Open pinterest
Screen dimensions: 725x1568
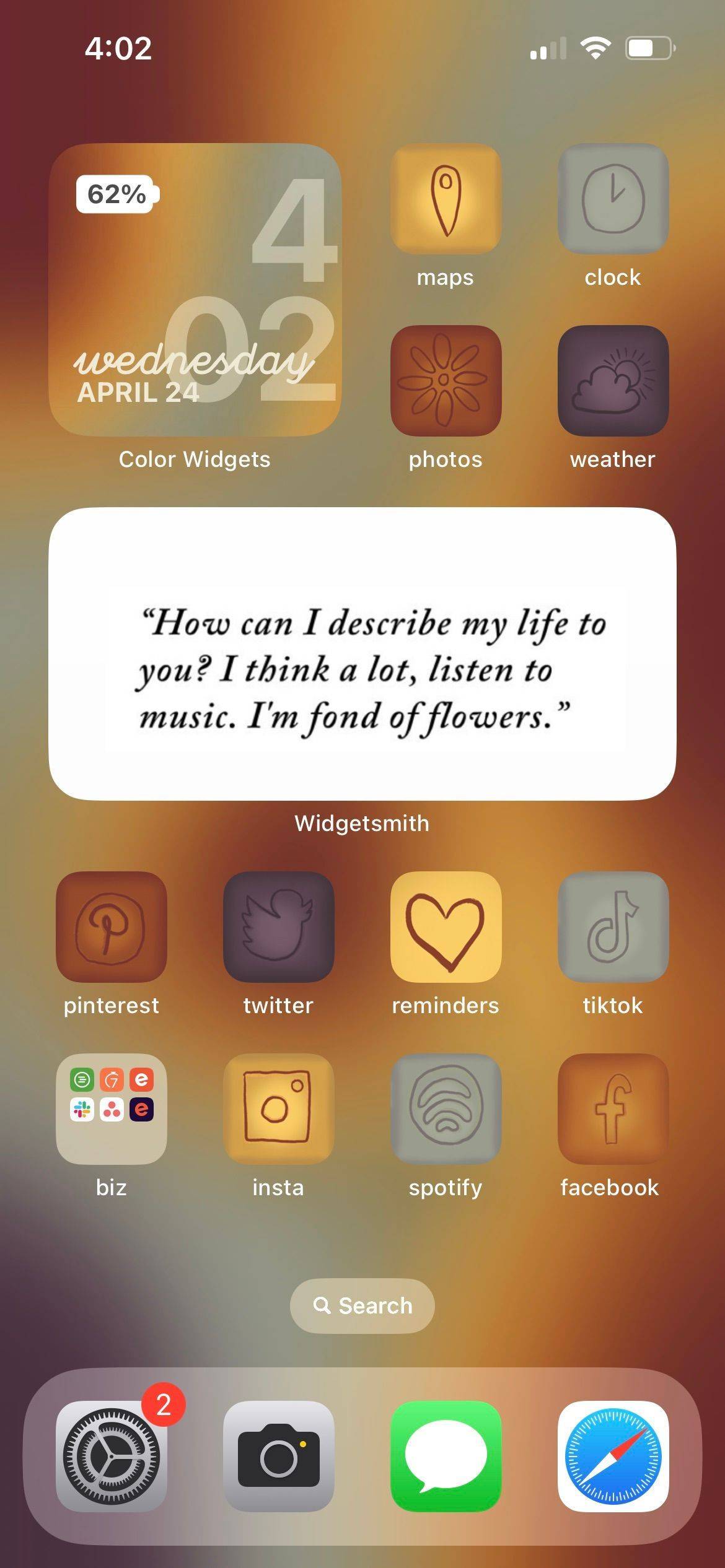click(x=112, y=927)
